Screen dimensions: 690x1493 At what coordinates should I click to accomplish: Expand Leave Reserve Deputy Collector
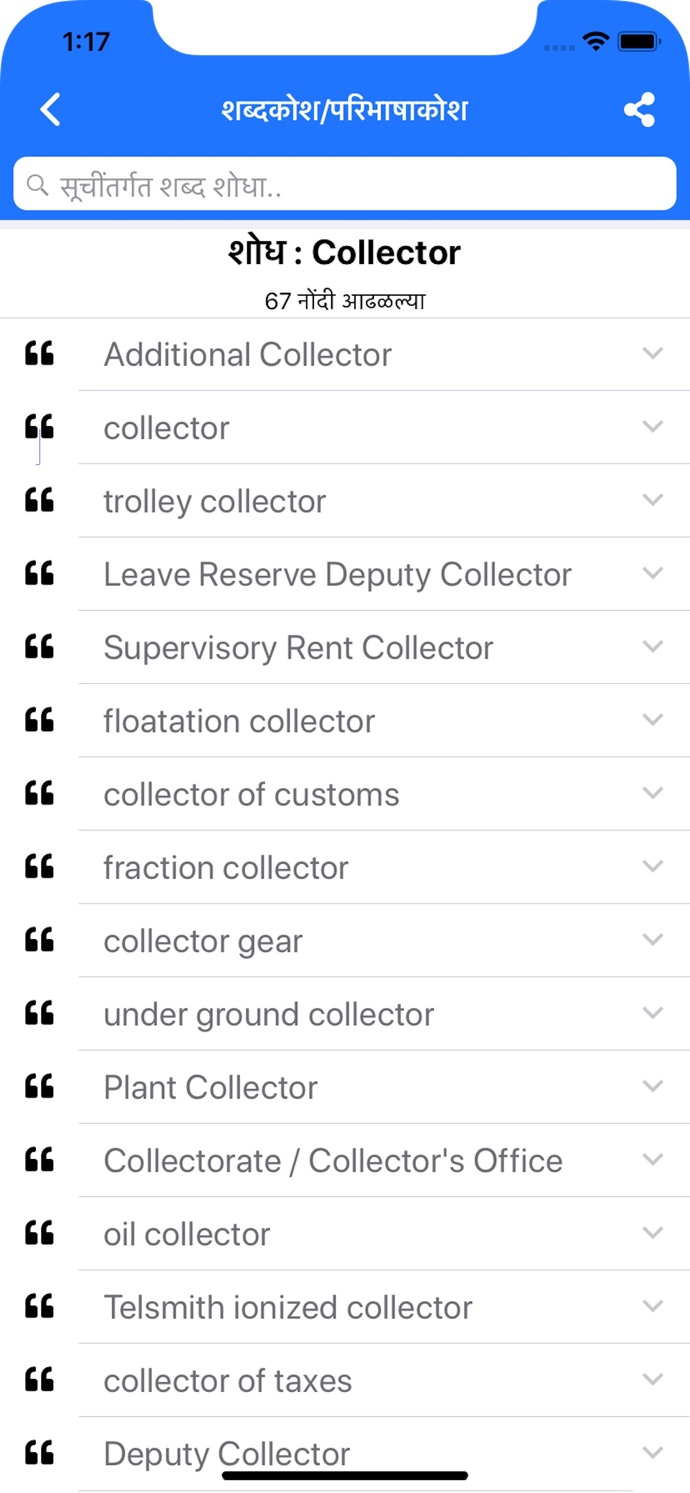(x=345, y=574)
